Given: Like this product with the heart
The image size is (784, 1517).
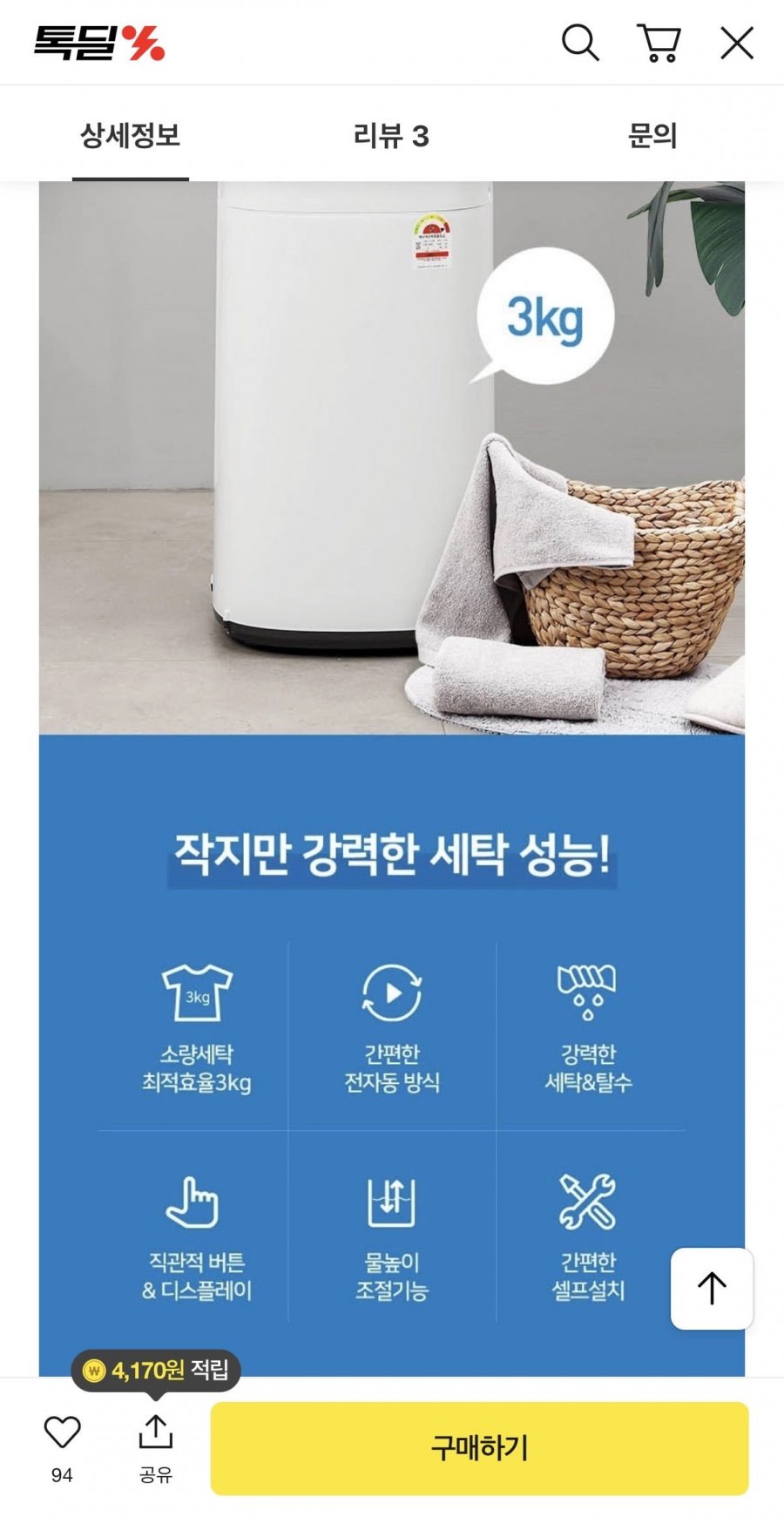Looking at the screenshot, I should (62, 1449).
